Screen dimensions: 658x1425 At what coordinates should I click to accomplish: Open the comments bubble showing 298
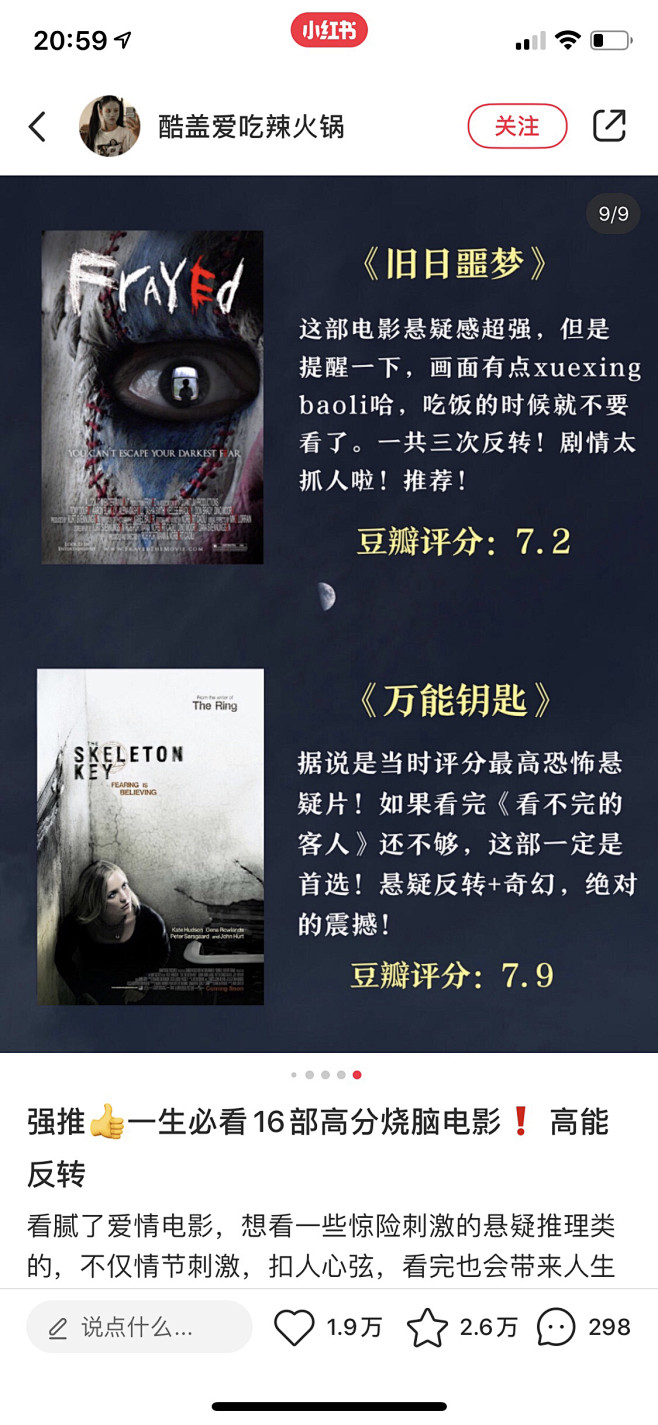pyautogui.click(x=556, y=1328)
